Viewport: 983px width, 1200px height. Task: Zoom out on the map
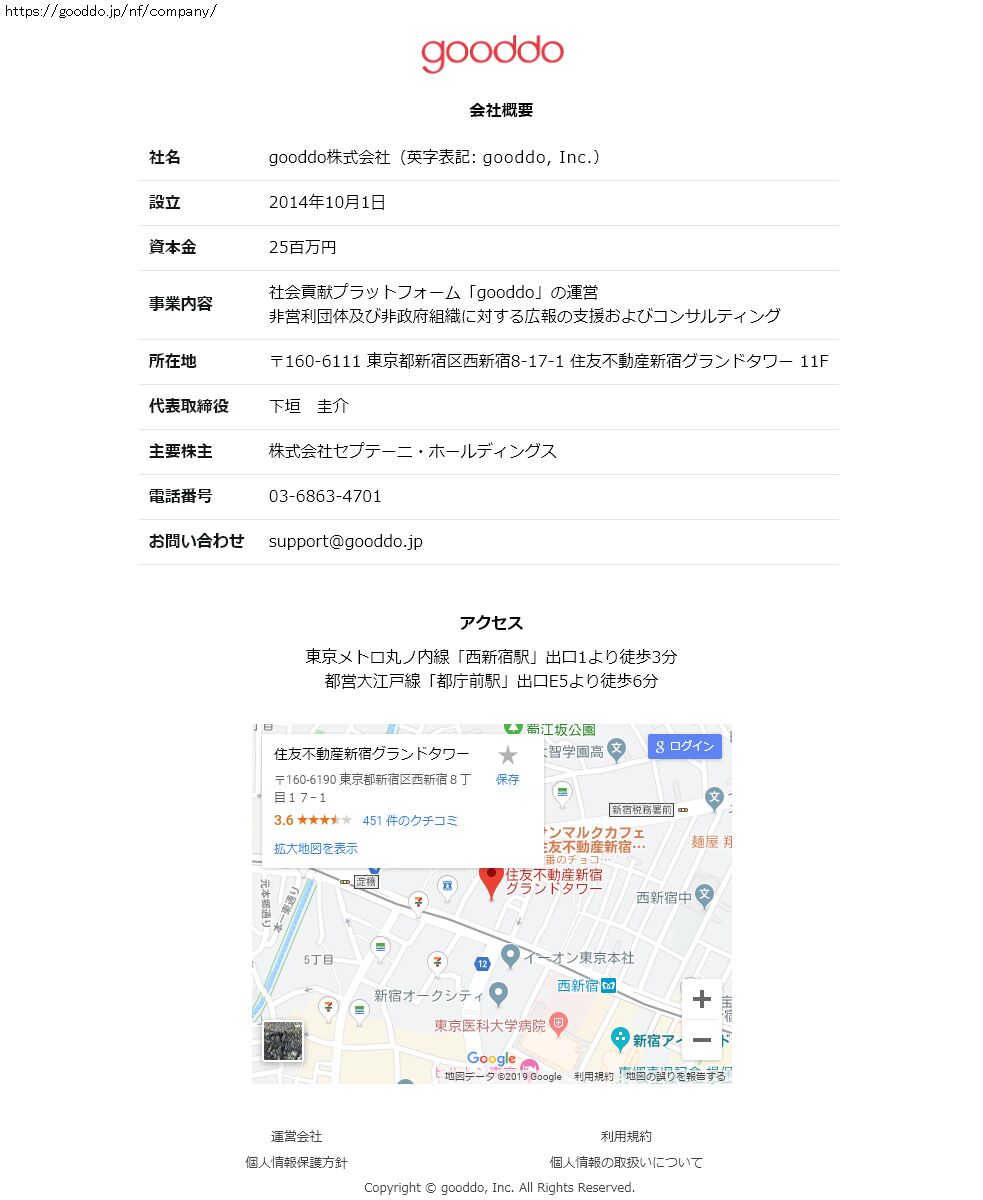point(701,1040)
